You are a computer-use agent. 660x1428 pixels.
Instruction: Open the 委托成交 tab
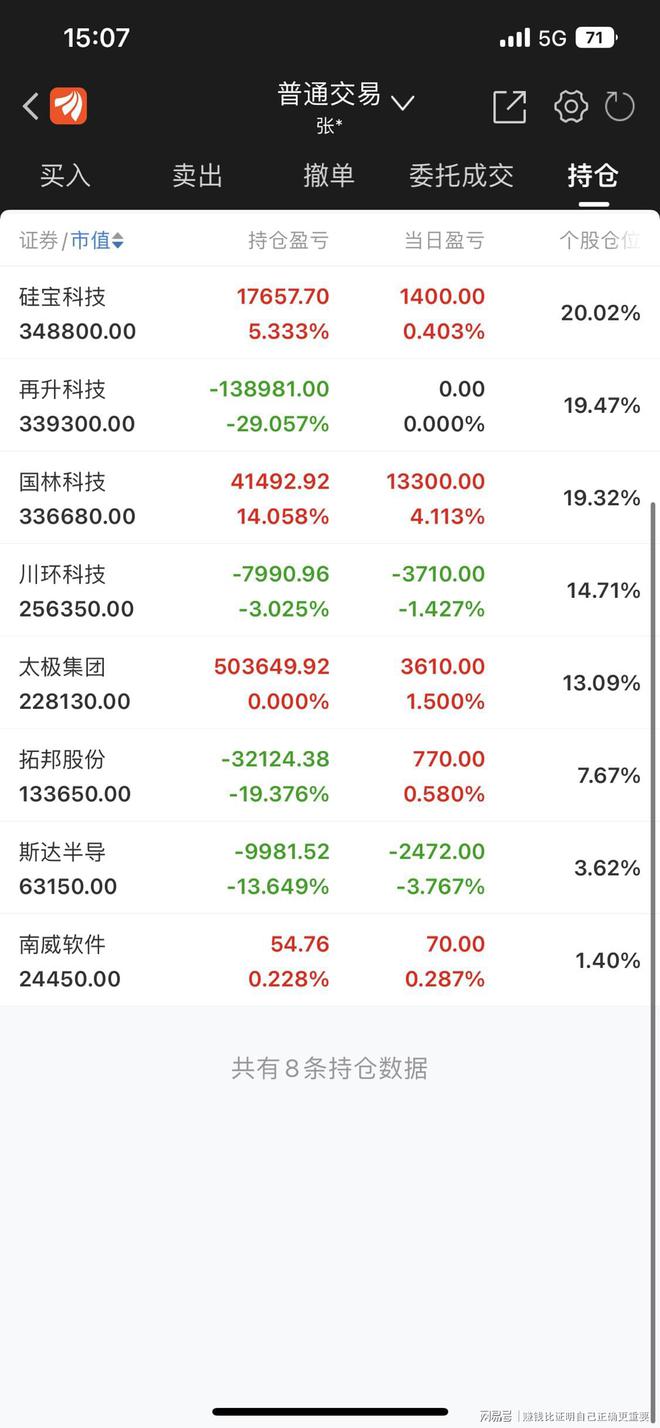tap(461, 176)
